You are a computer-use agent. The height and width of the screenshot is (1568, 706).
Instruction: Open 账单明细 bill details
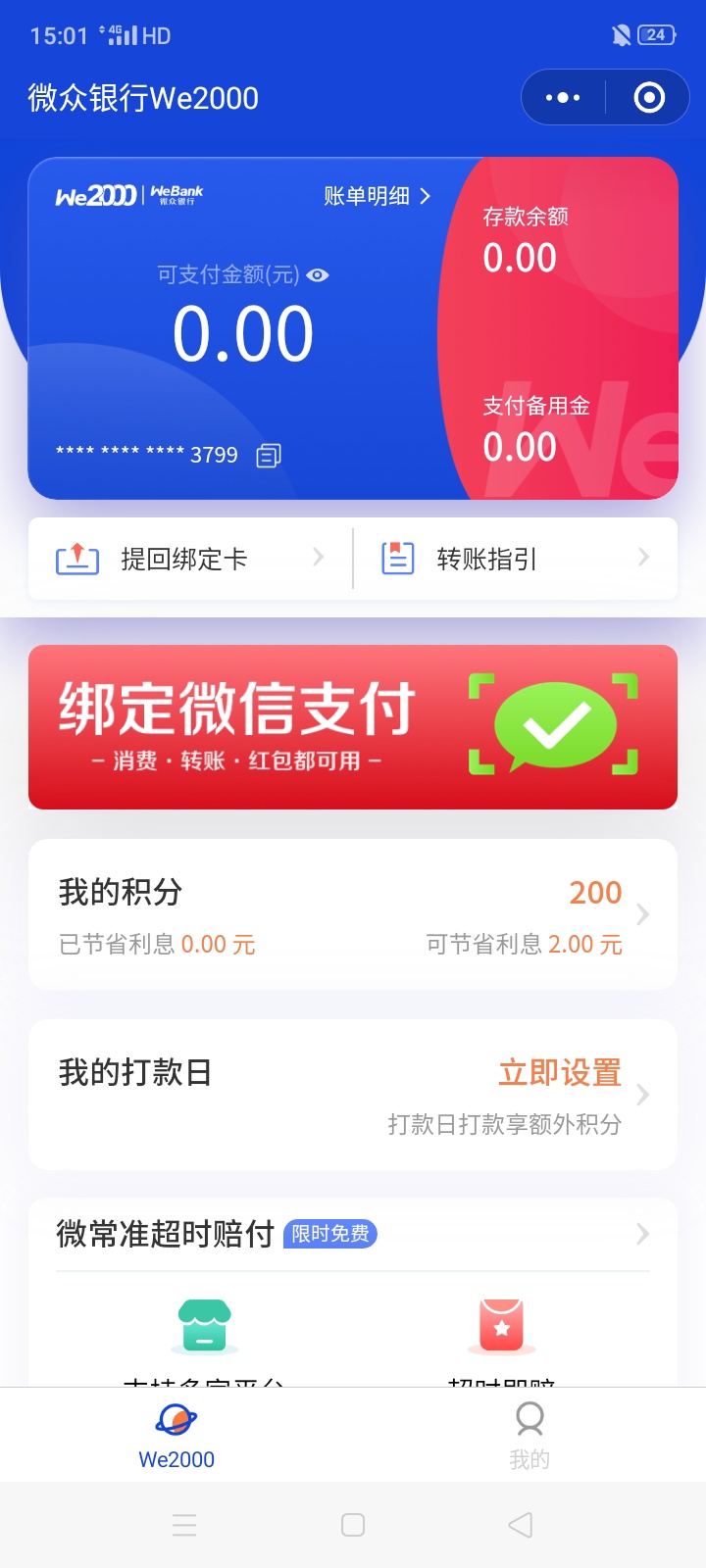pos(378,196)
